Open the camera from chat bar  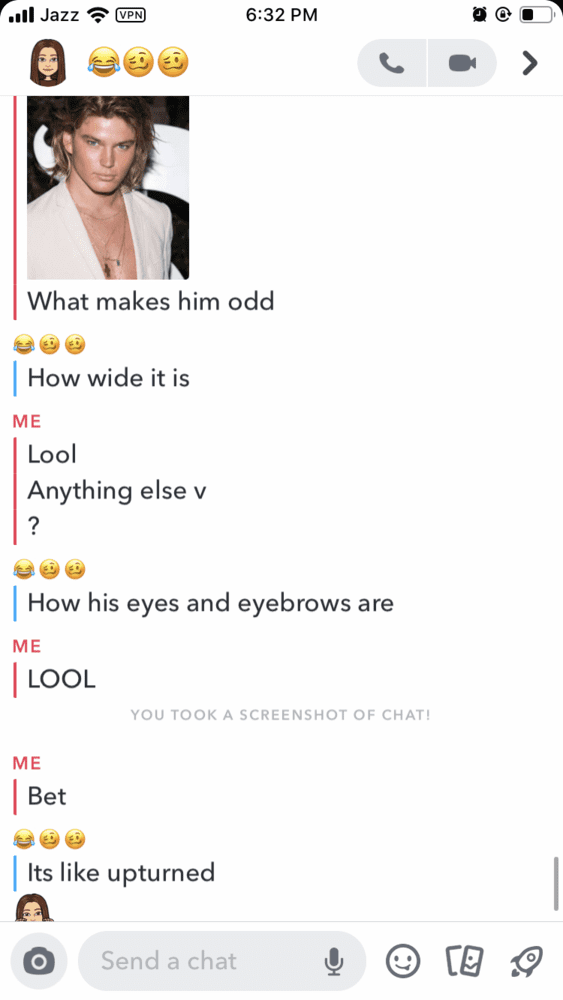coord(39,961)
